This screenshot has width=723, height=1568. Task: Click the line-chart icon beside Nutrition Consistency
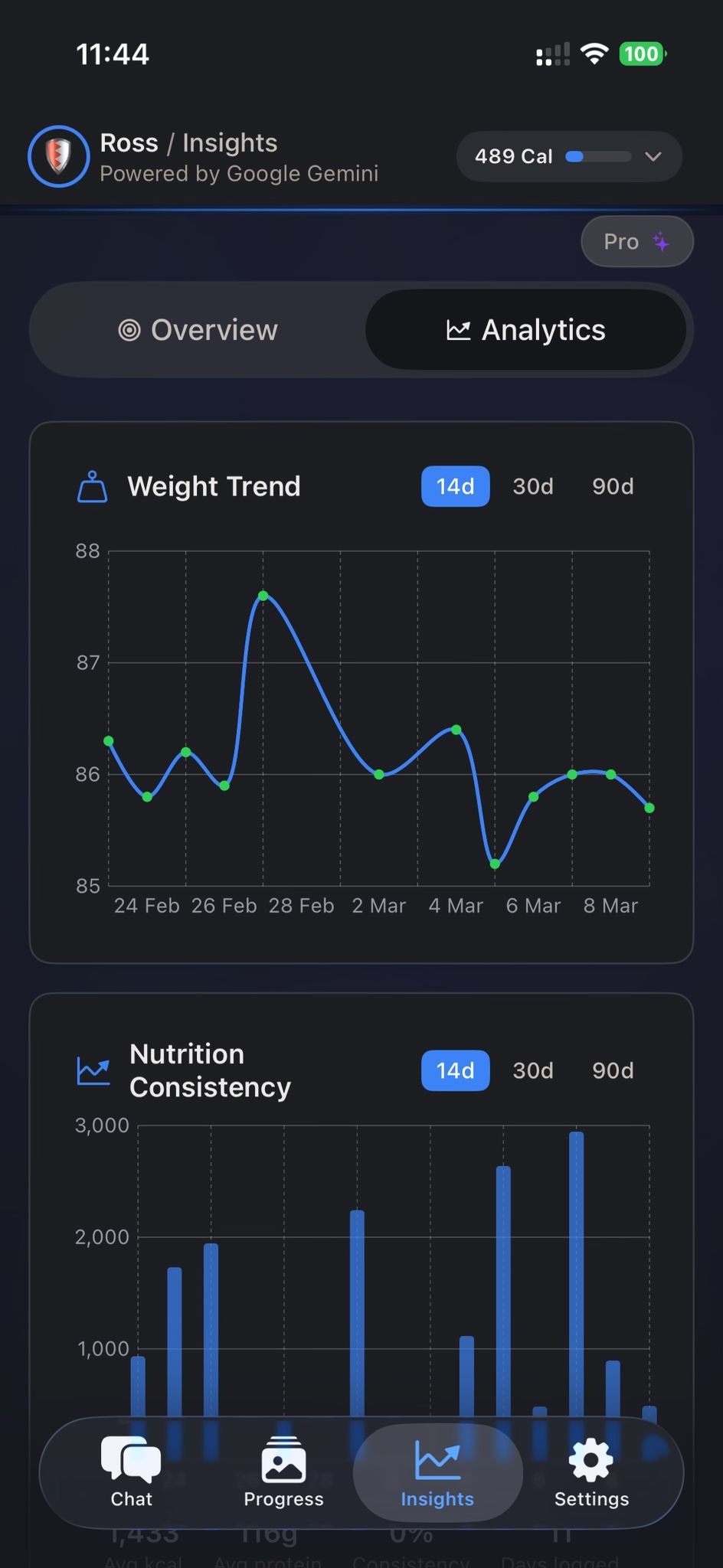(x=93, y=1071)
